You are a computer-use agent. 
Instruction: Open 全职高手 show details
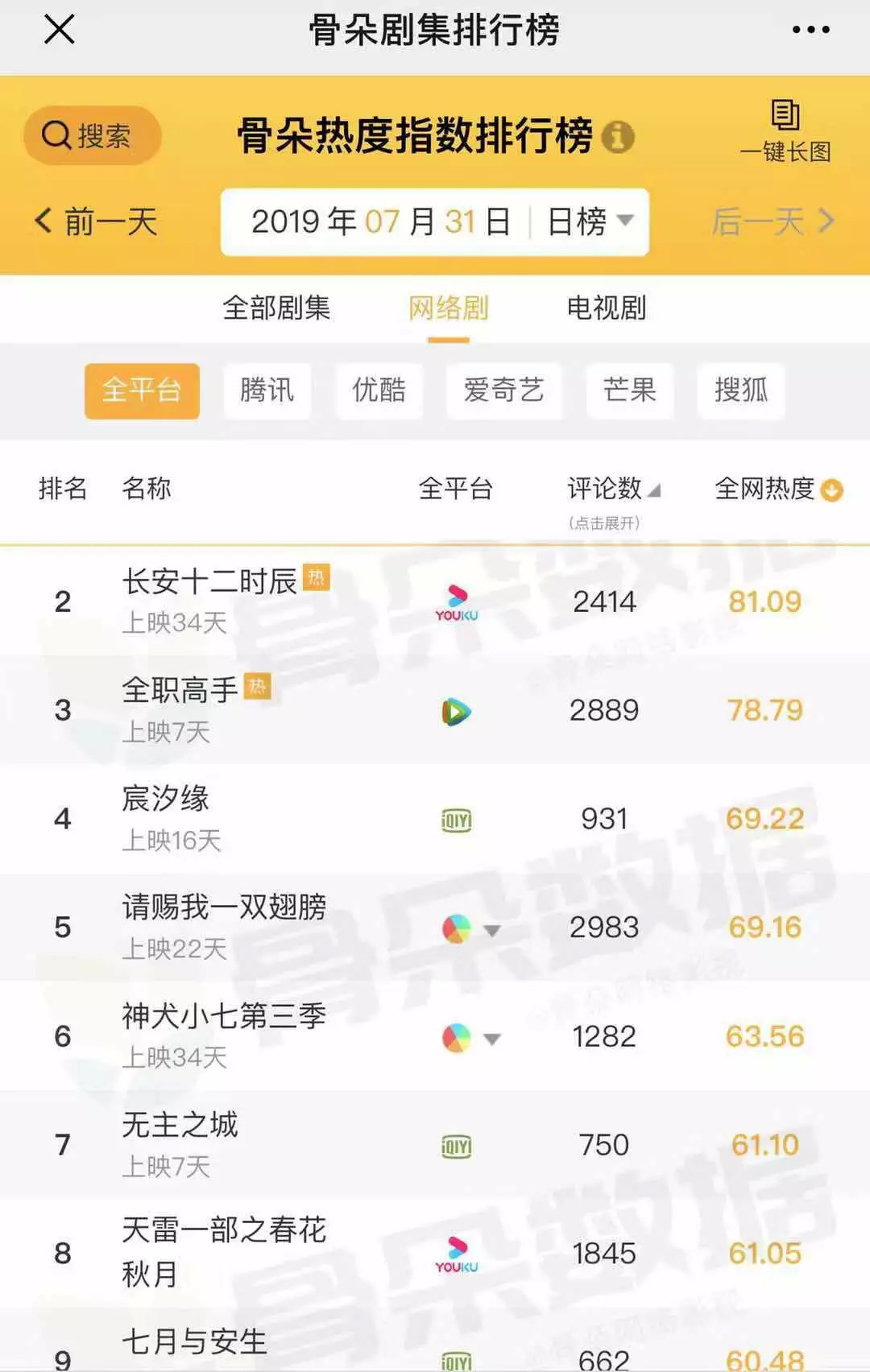click(180, 691)
